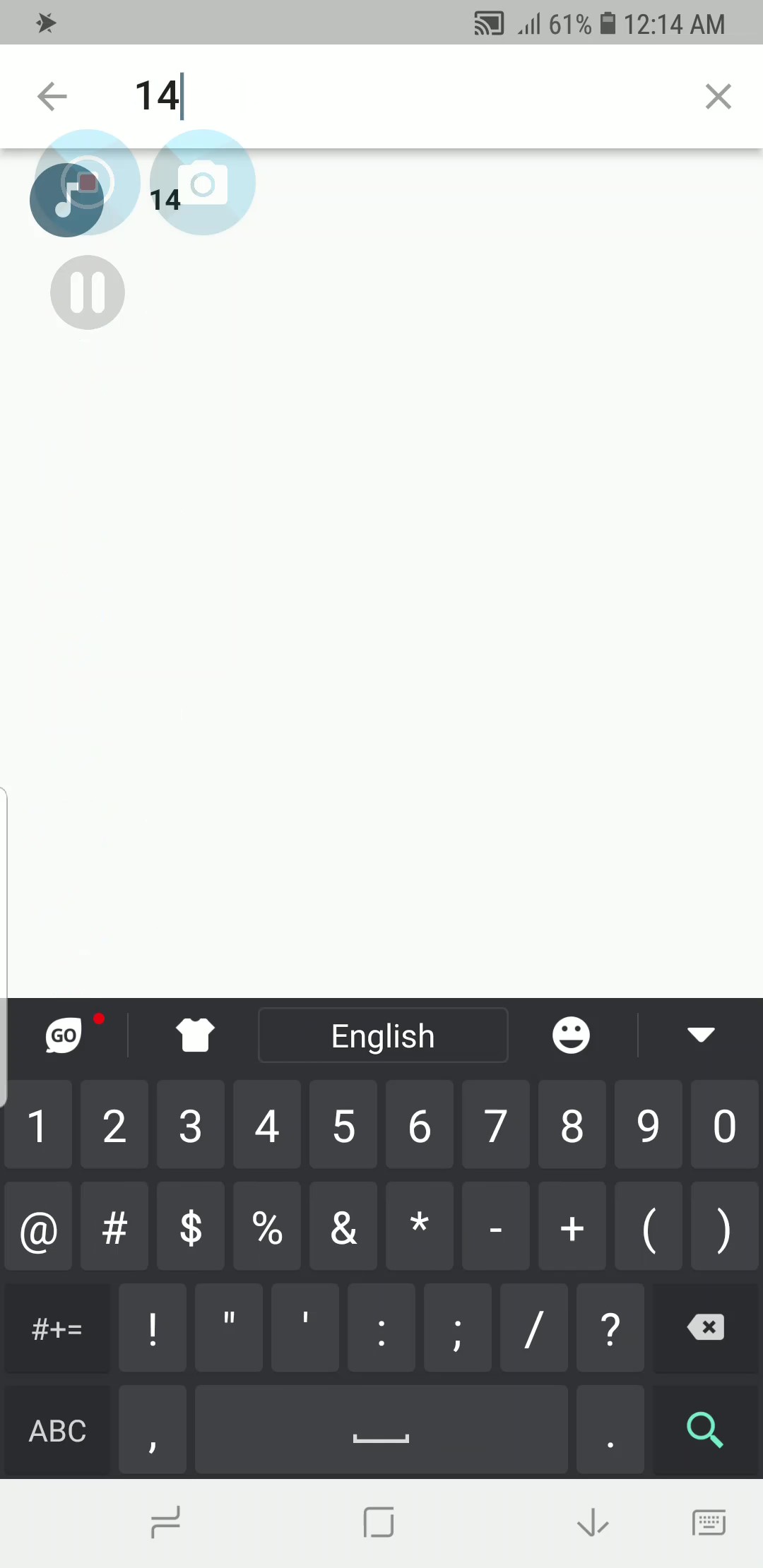Hide keyboard using navigation bar arrow
This screenshot has width=763, height=1568.
click(592, 1523)
